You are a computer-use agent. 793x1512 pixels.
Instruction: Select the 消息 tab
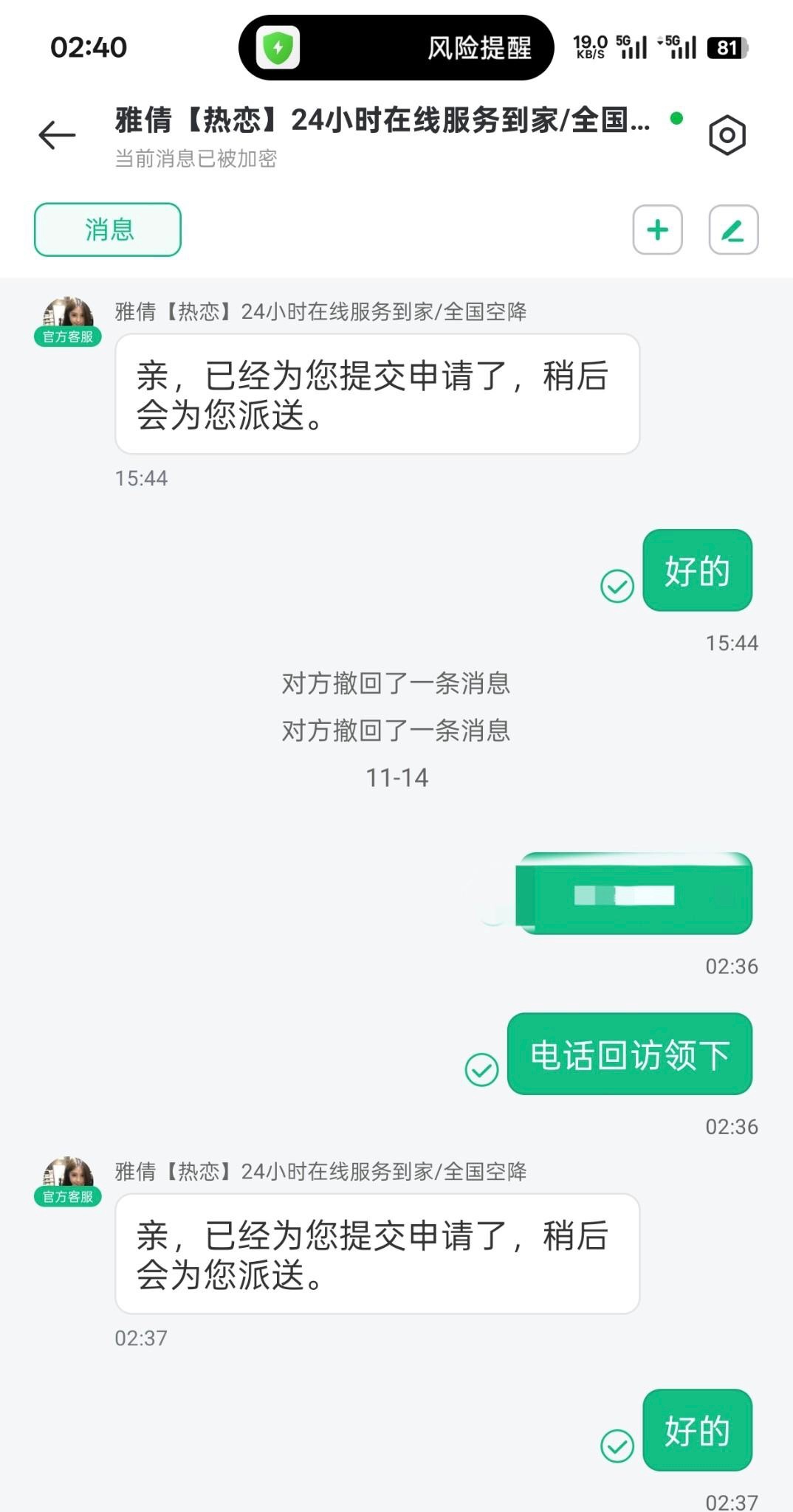[x=108, y=229]
